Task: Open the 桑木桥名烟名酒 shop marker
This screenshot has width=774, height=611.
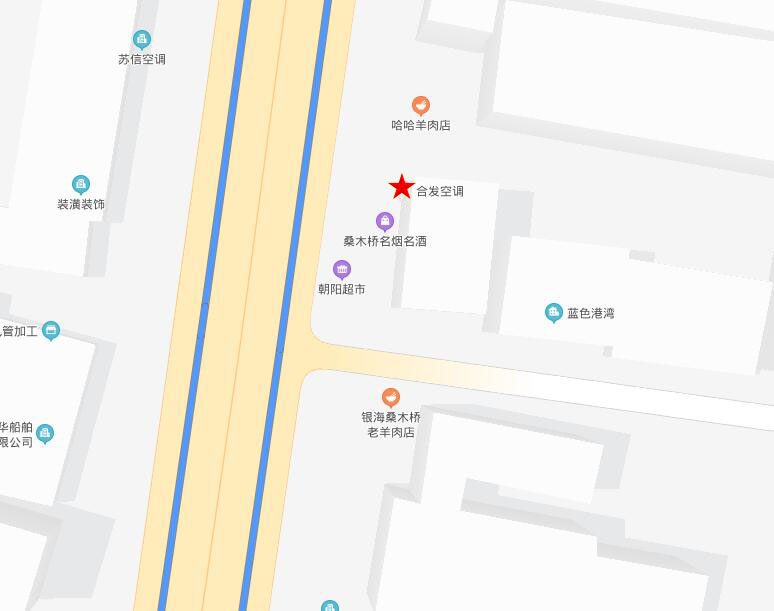Action: 385,221
